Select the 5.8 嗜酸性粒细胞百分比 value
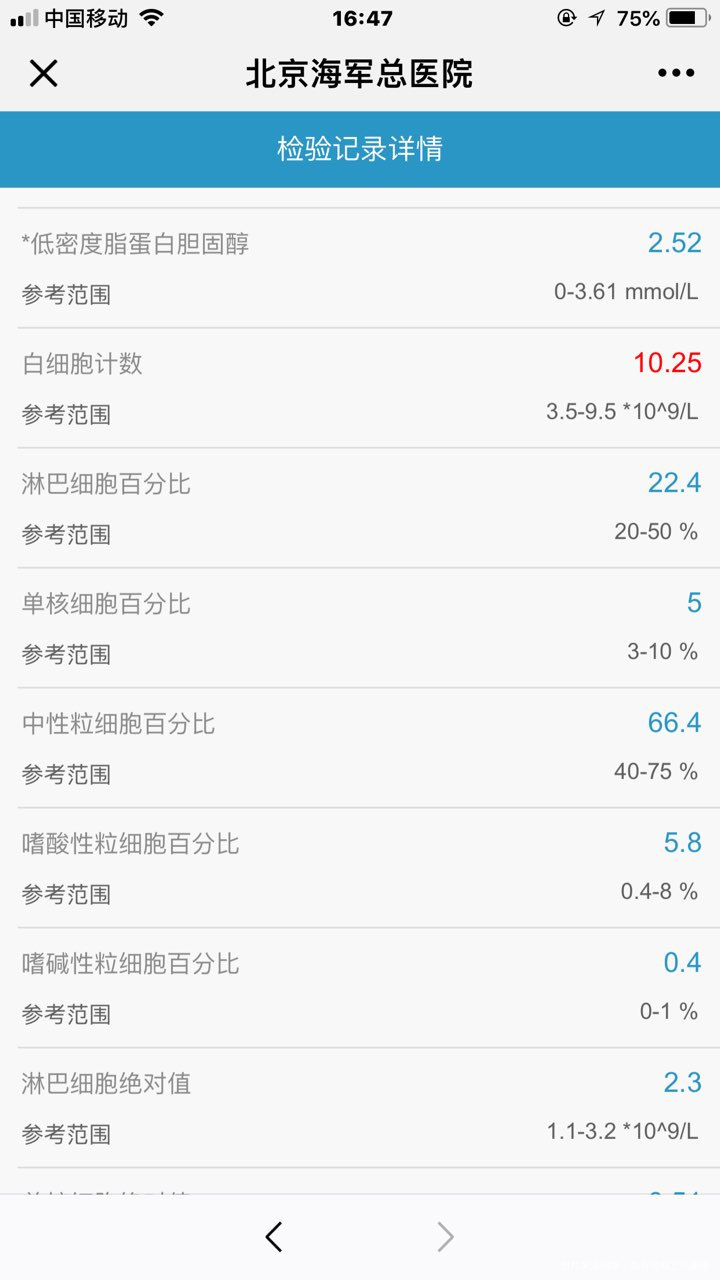 click(682, 843)
